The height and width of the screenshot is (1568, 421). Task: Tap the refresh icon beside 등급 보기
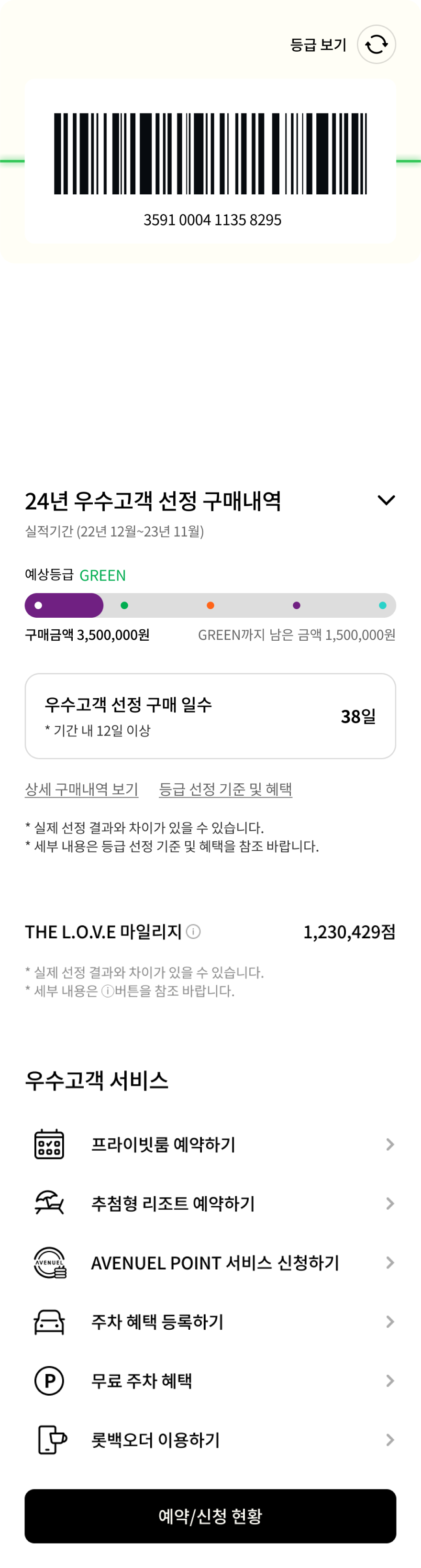tap(376, 44)
